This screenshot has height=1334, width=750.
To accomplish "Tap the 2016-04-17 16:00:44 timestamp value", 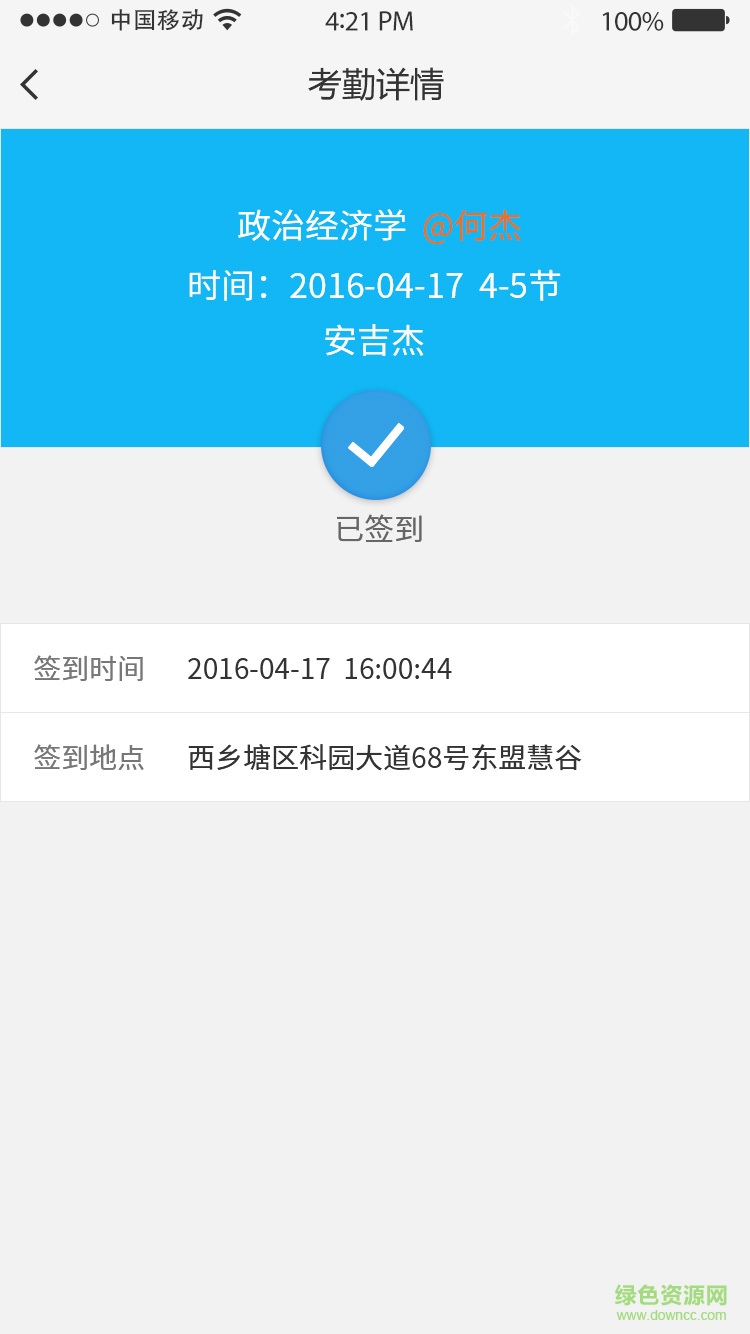I will coord(319,668).
